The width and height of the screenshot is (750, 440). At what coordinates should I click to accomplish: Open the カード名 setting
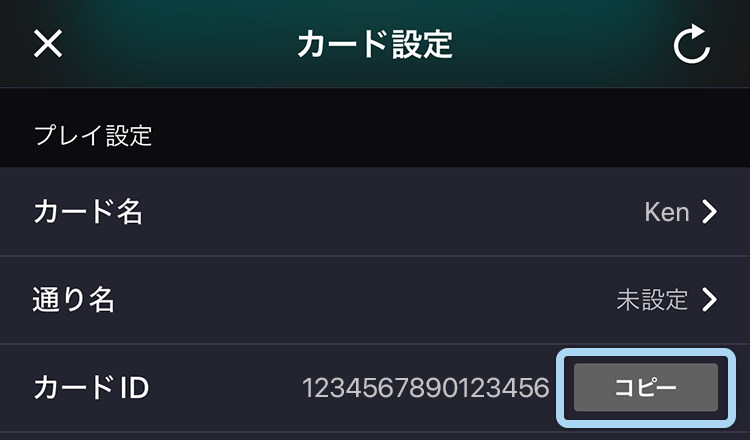click(x=375, y=212)
